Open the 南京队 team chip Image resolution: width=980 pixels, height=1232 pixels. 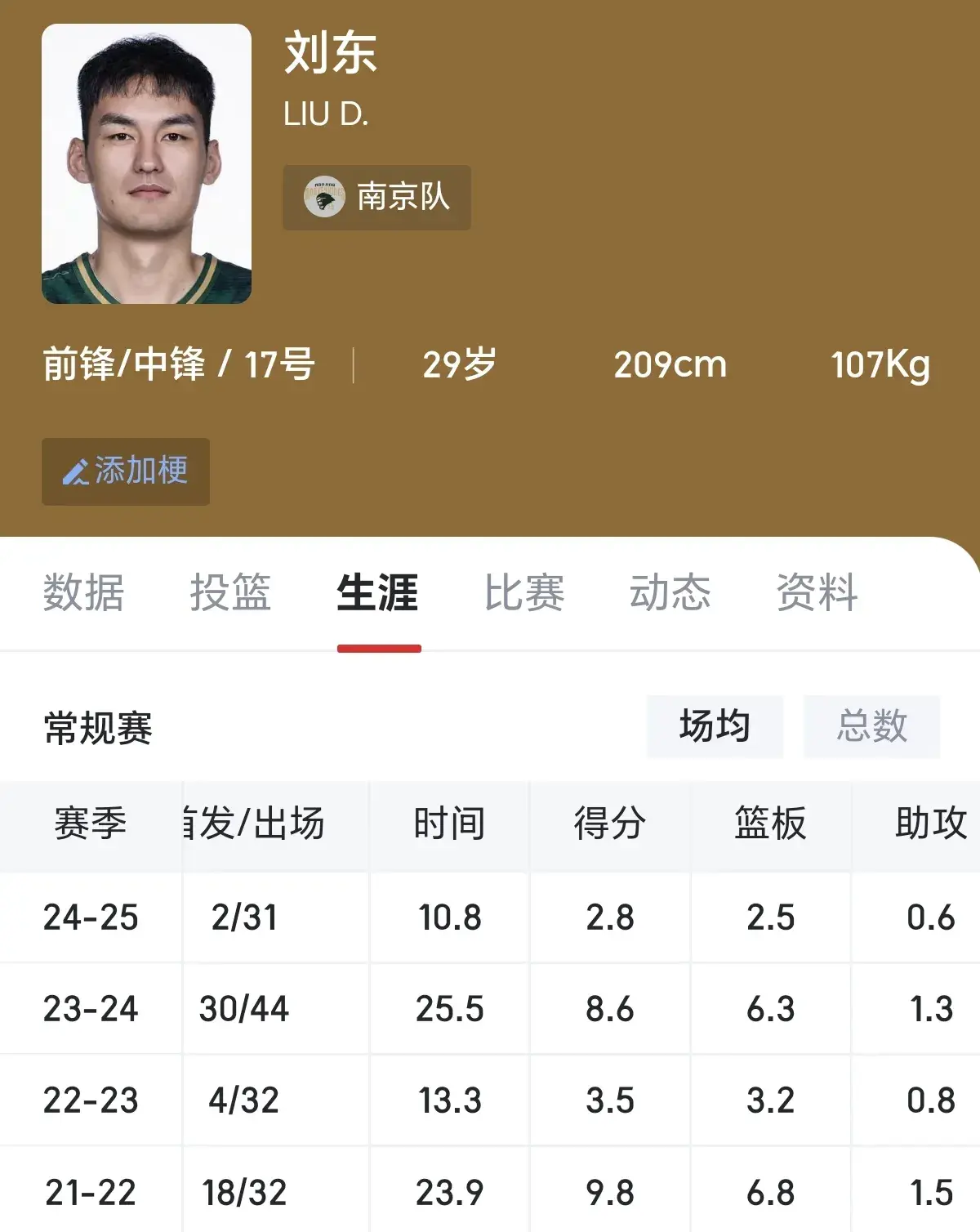coord(376,197)
